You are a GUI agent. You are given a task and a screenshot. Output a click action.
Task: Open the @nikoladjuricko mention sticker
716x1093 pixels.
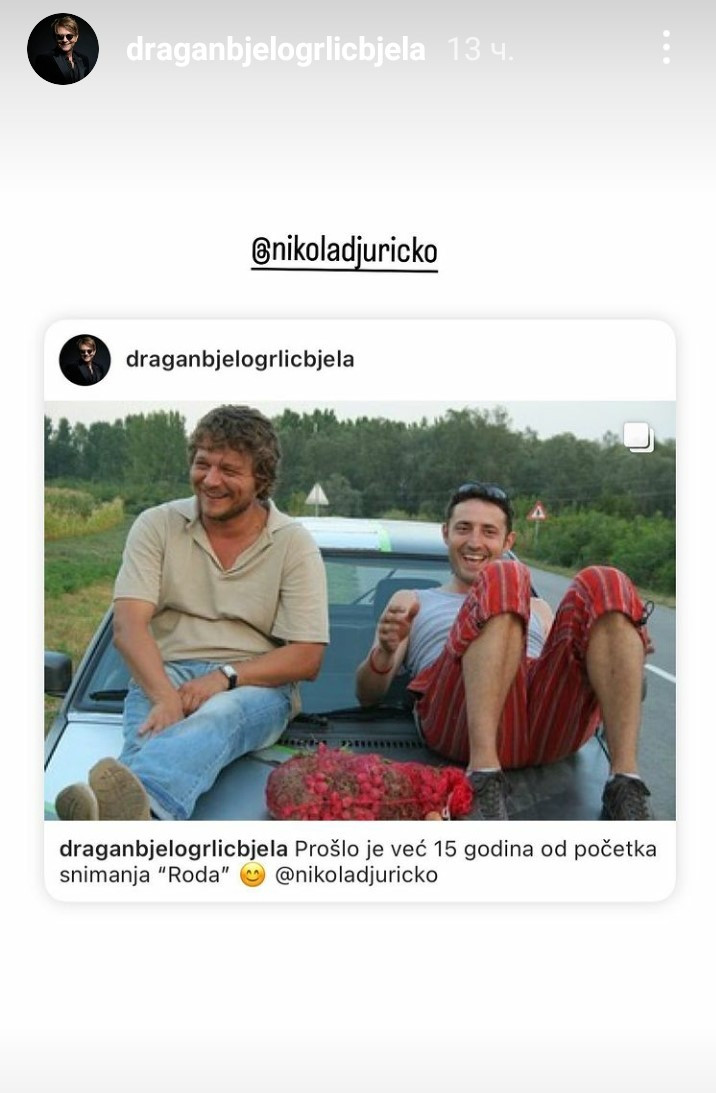pyautogui.click(x=344, y=251)
